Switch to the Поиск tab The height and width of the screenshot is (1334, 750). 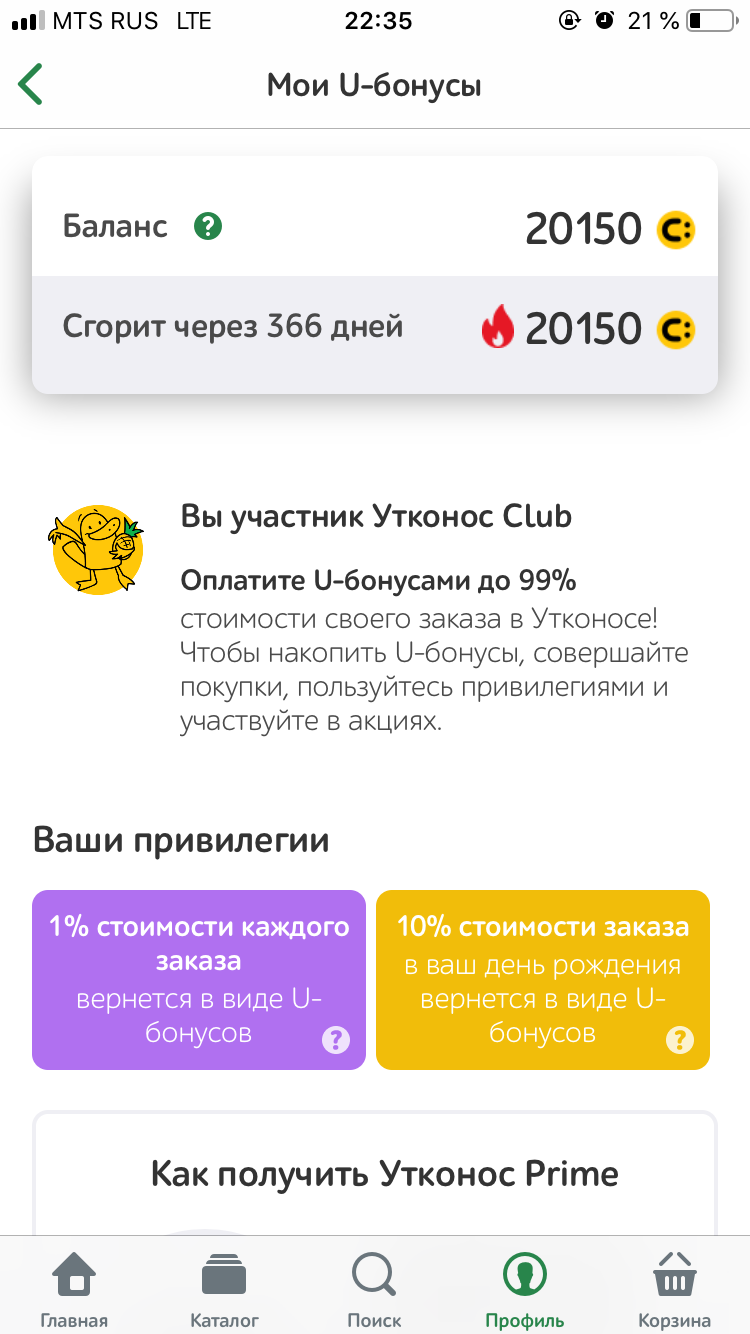coord(375,1288)
